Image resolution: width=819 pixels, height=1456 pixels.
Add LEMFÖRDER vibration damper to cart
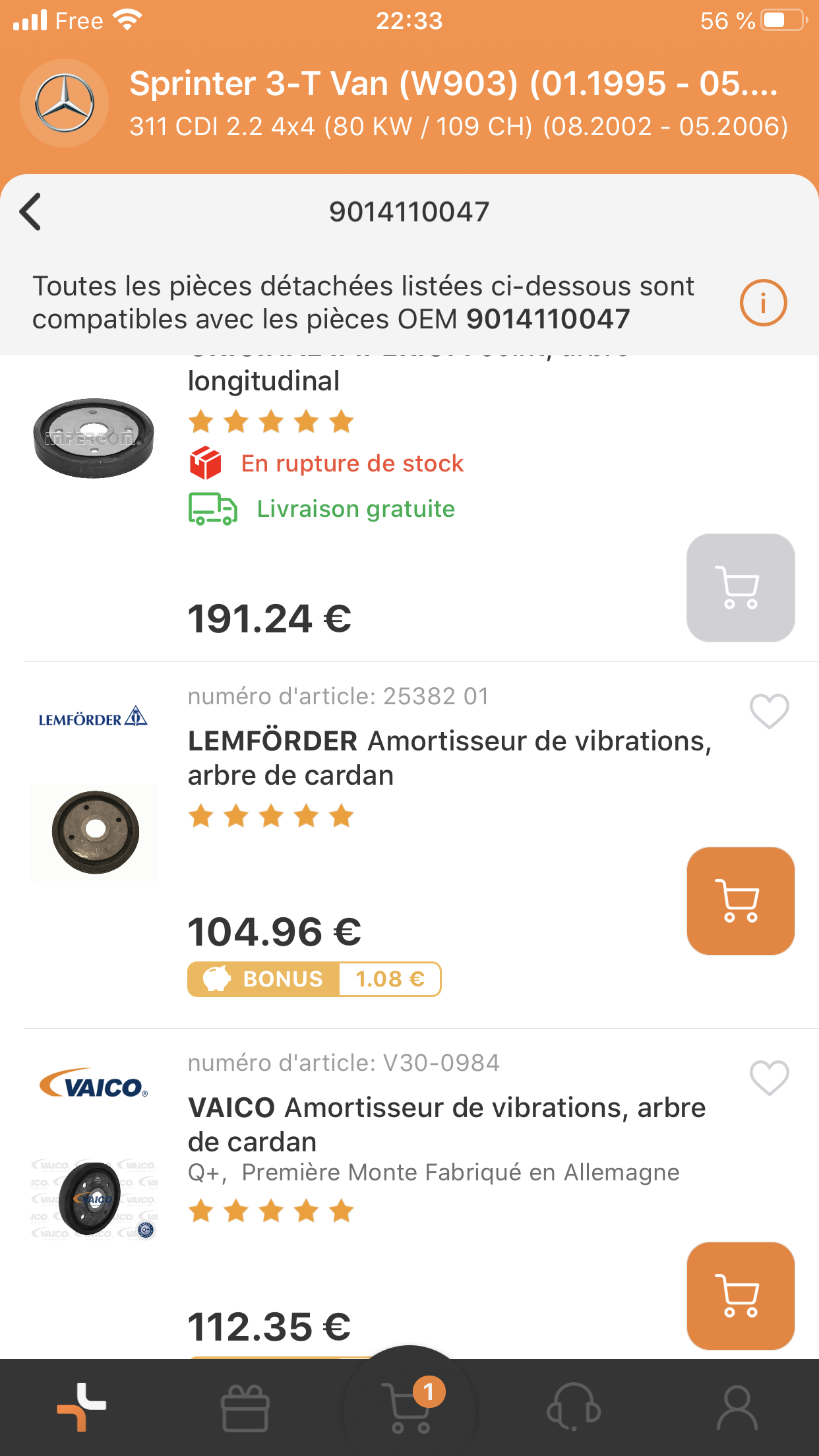tap(740, 901)
